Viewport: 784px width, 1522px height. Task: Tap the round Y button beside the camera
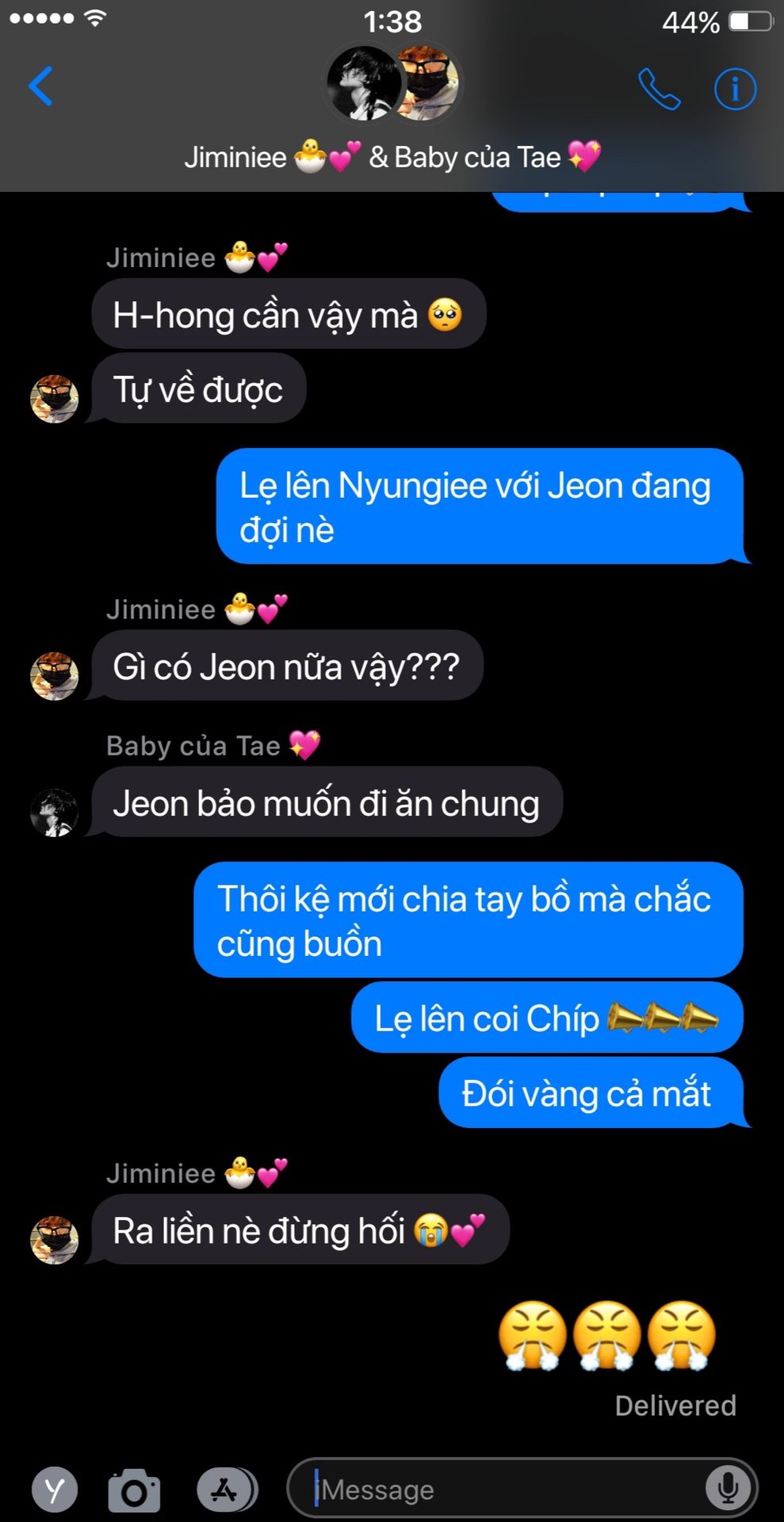coord(55,1490)
